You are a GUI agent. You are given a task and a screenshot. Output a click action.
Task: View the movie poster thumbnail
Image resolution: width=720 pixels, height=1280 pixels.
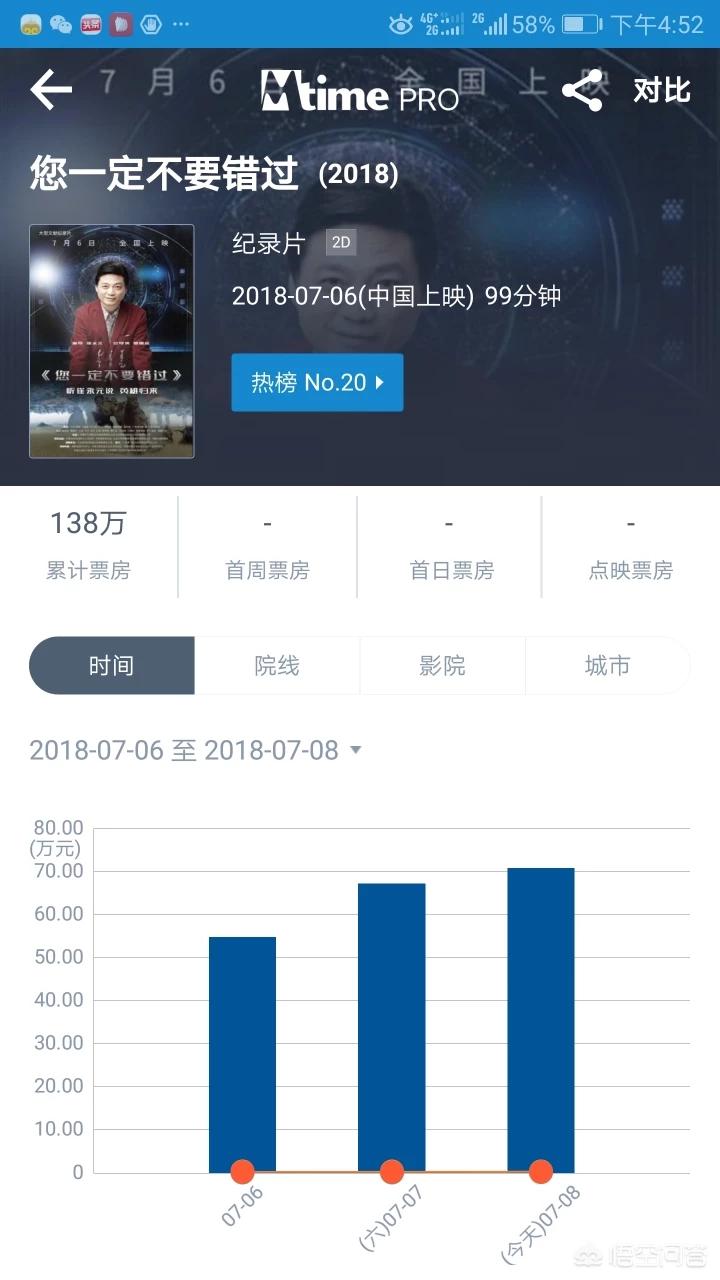[112, 341]
